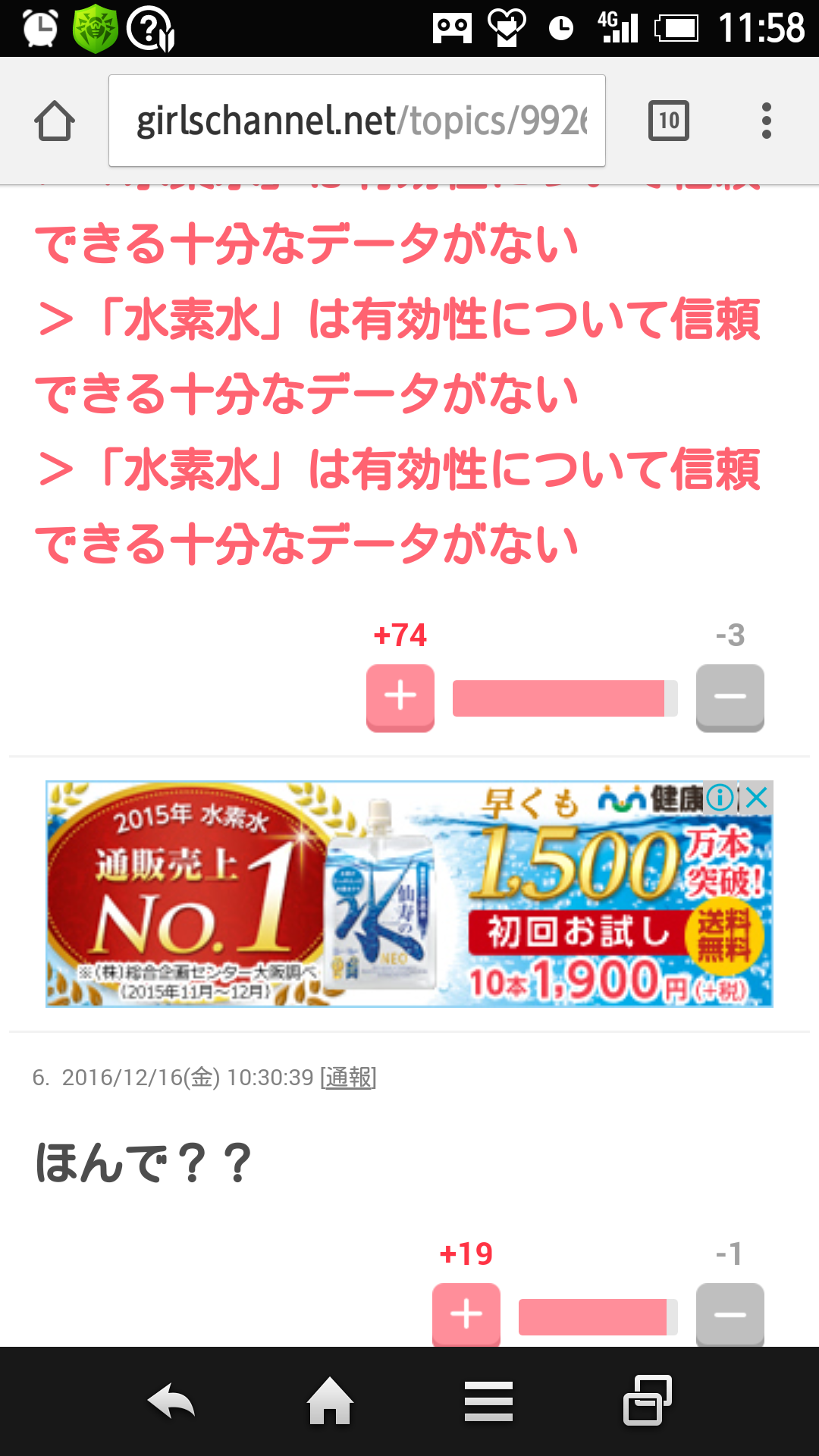819x1456 pixels.
Task: Go to the home screen
Action: pos(330,1401)
